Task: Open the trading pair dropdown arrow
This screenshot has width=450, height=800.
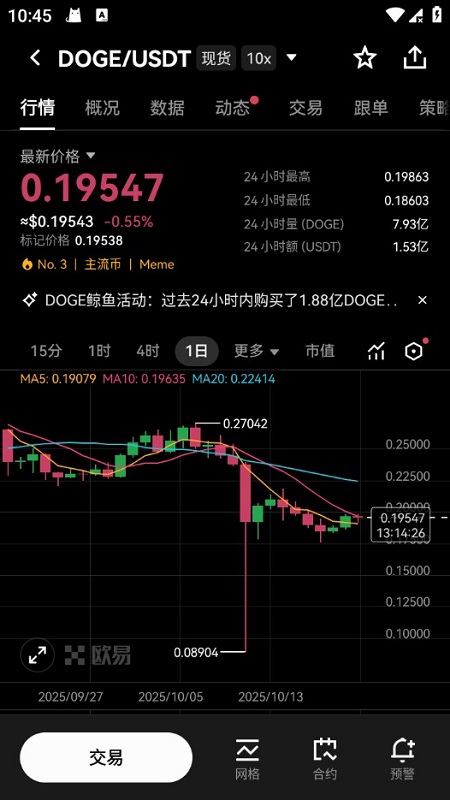Action: pyautogui.click(x=291, y=58)
